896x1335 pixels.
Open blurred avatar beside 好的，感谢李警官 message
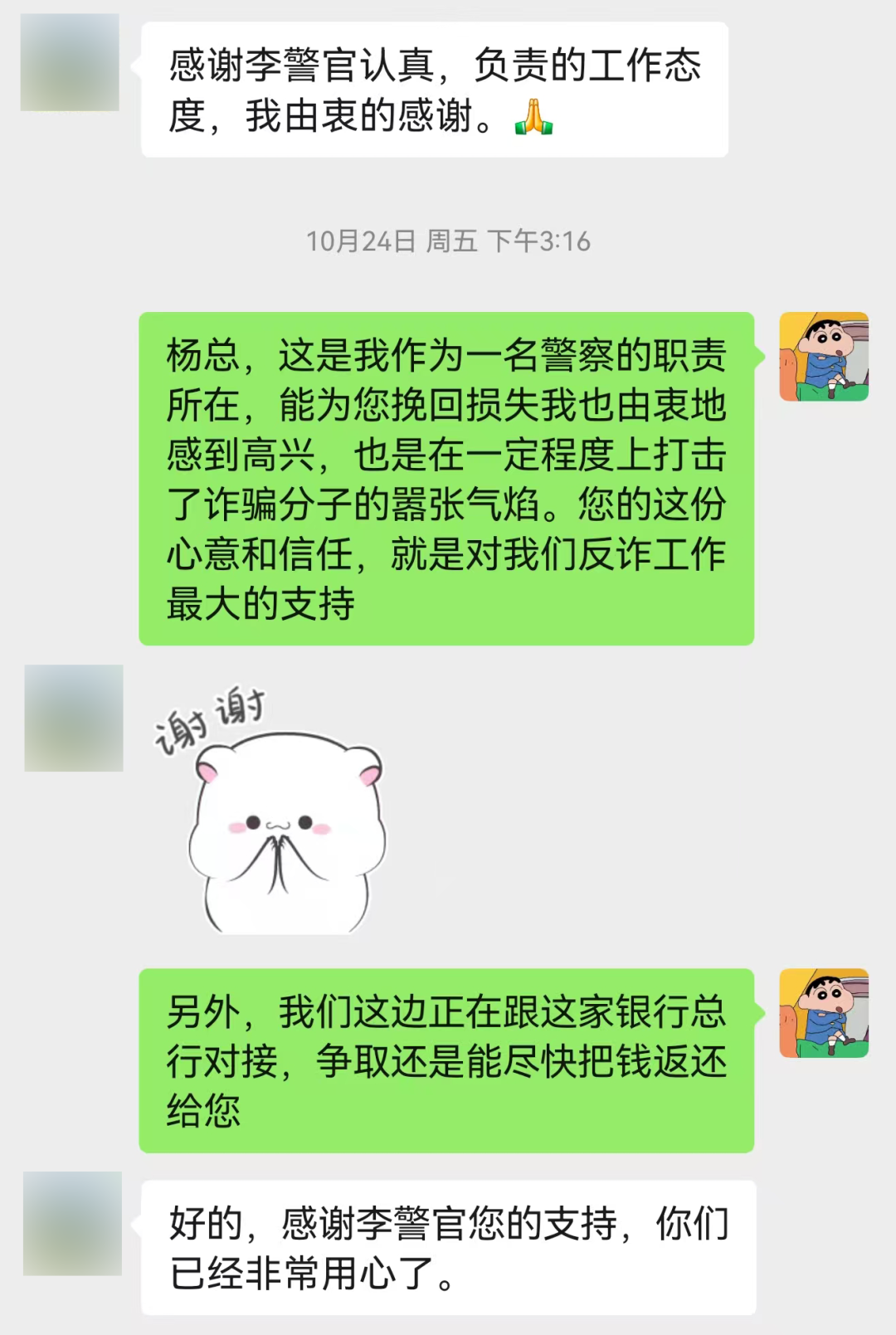pyautogui.click(x=72, y=1223)
